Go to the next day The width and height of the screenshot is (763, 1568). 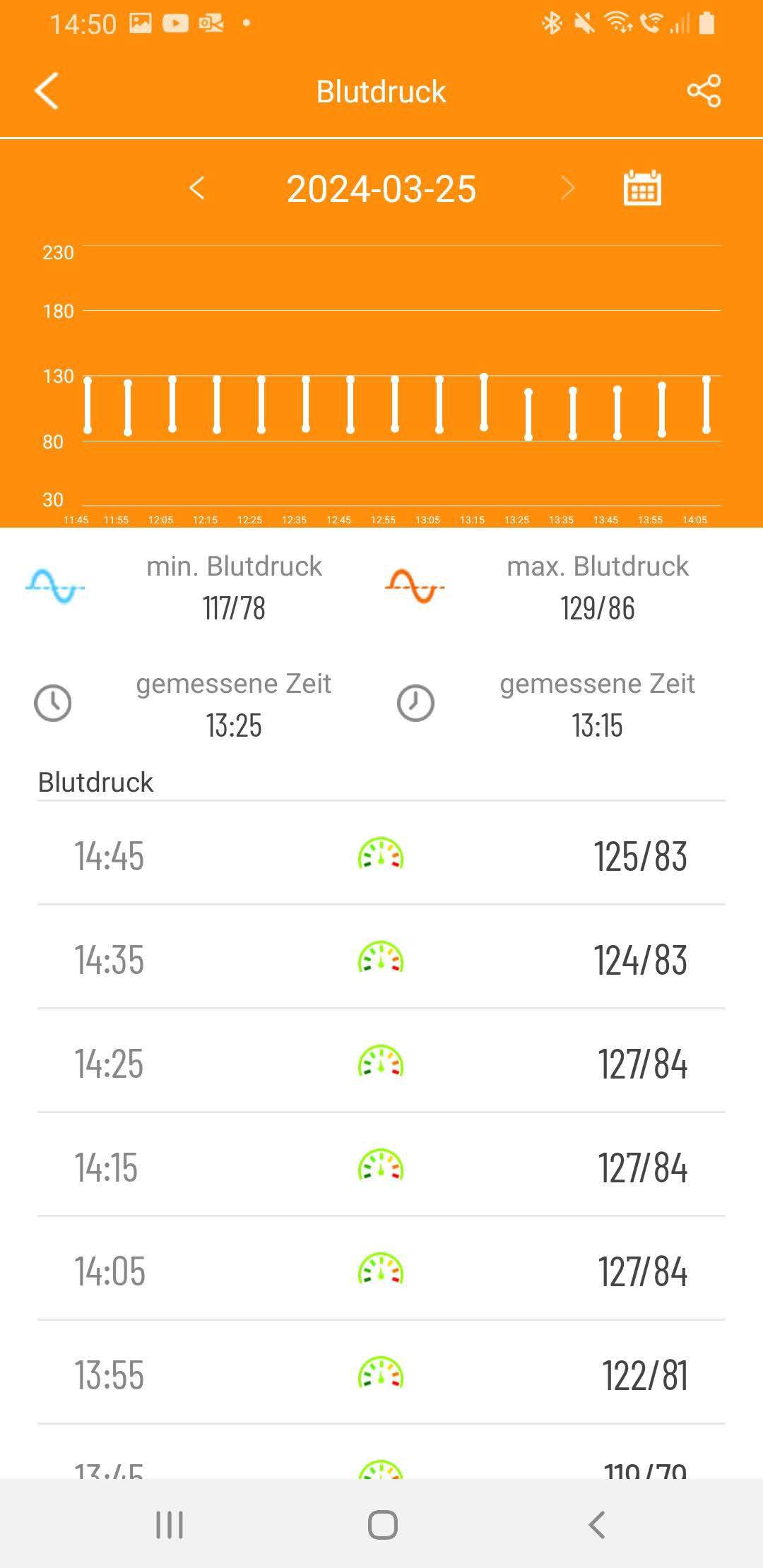pos(567,189)
